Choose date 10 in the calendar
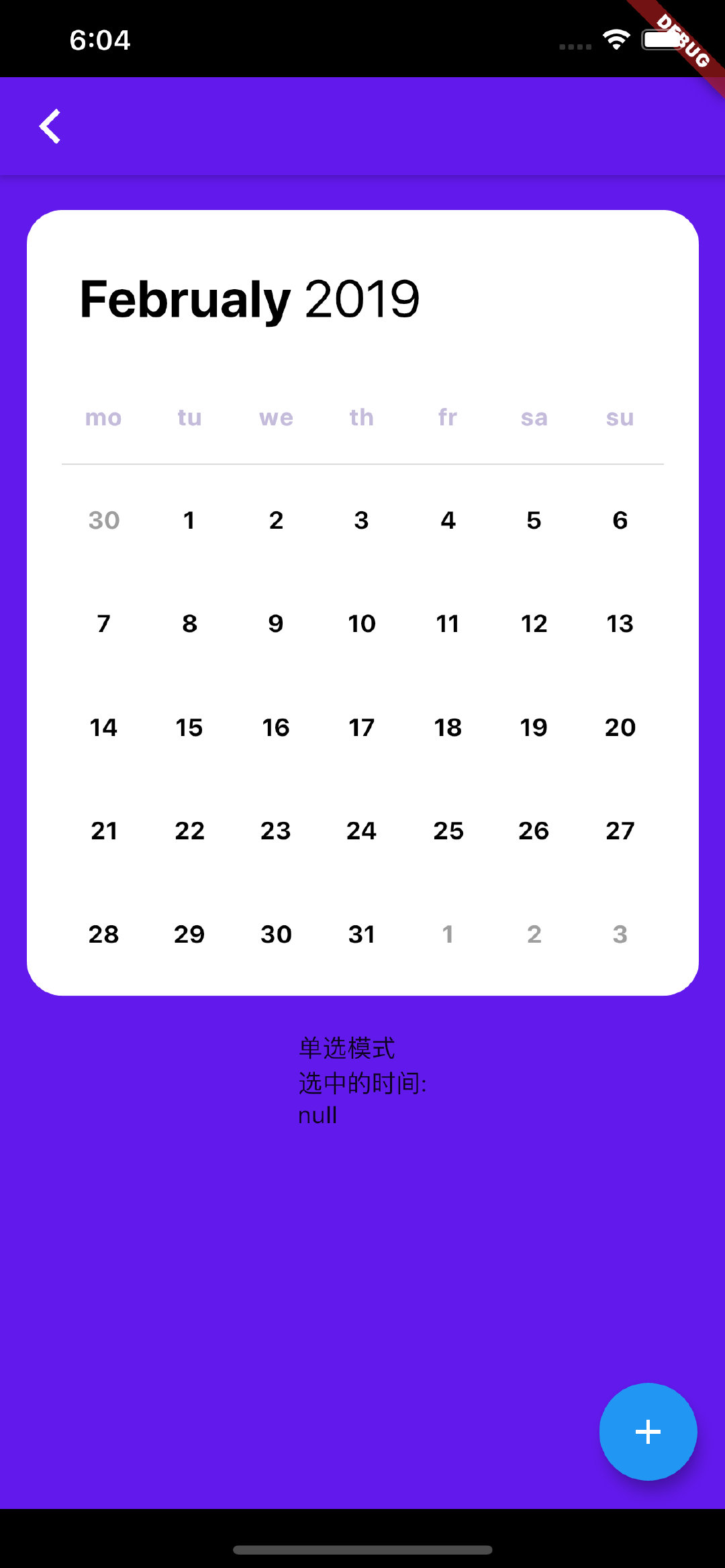Viewport: 725px width, 1568px height. point(362,624)
